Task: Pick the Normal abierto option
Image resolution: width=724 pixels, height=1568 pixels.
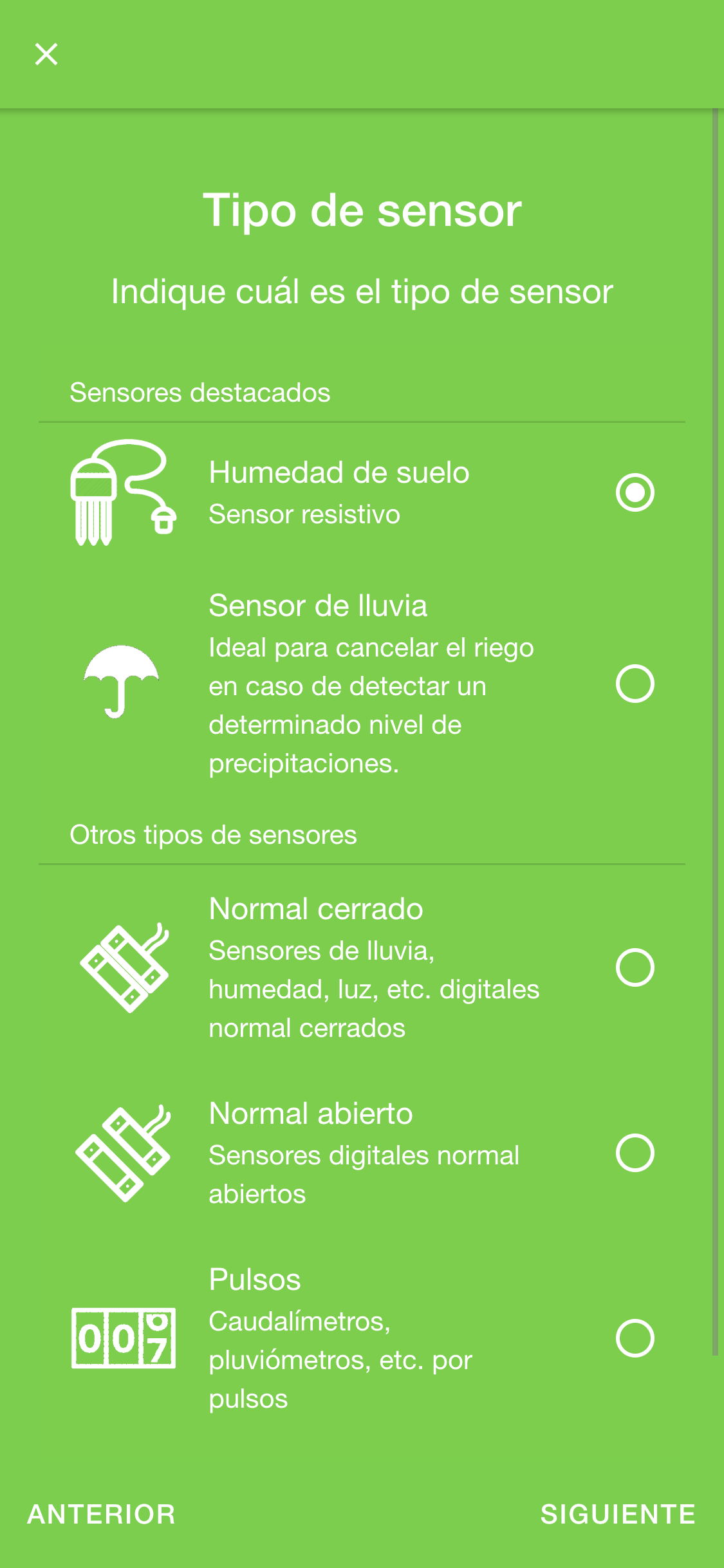Action: pyautogui.click(x=635, y=1153)
